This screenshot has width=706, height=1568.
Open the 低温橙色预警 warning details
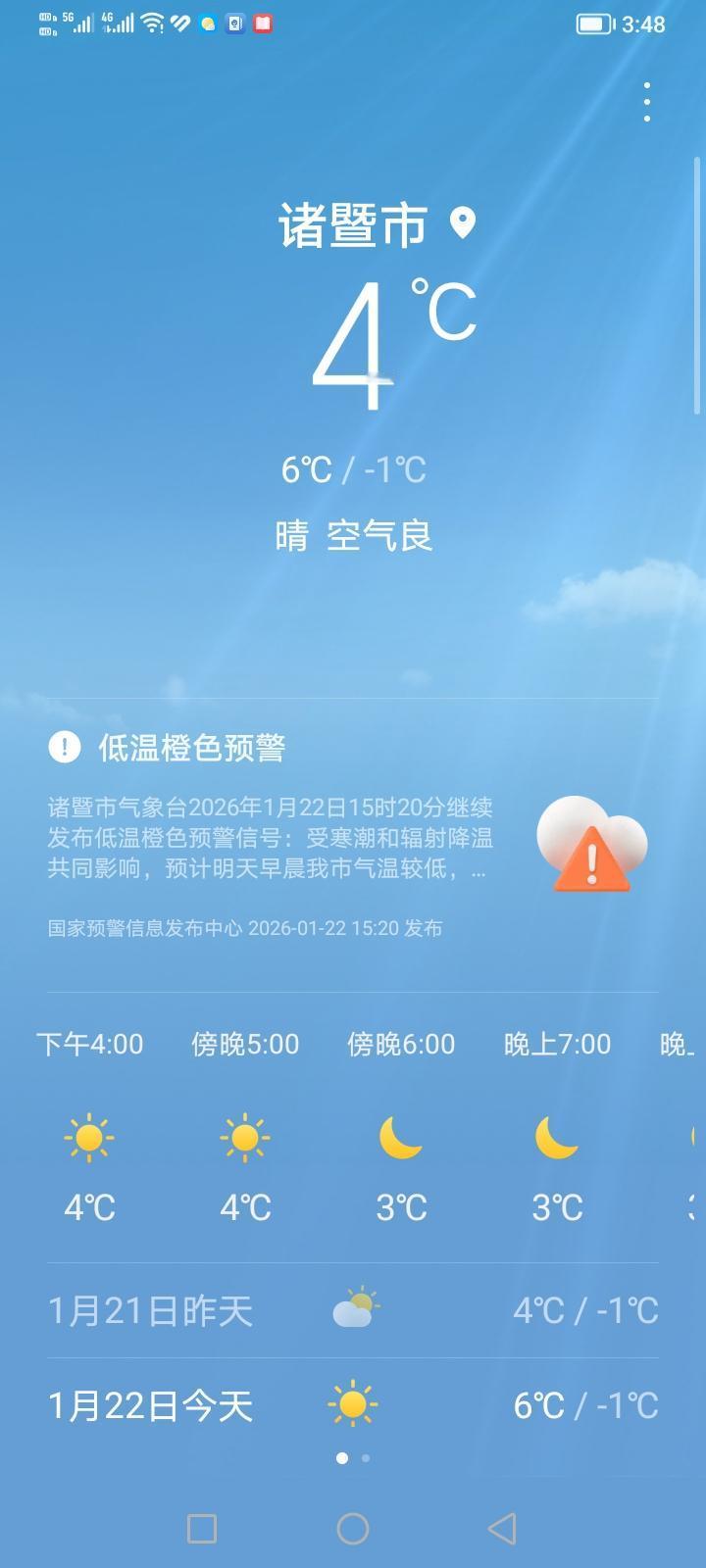click(x=189, y=748)
